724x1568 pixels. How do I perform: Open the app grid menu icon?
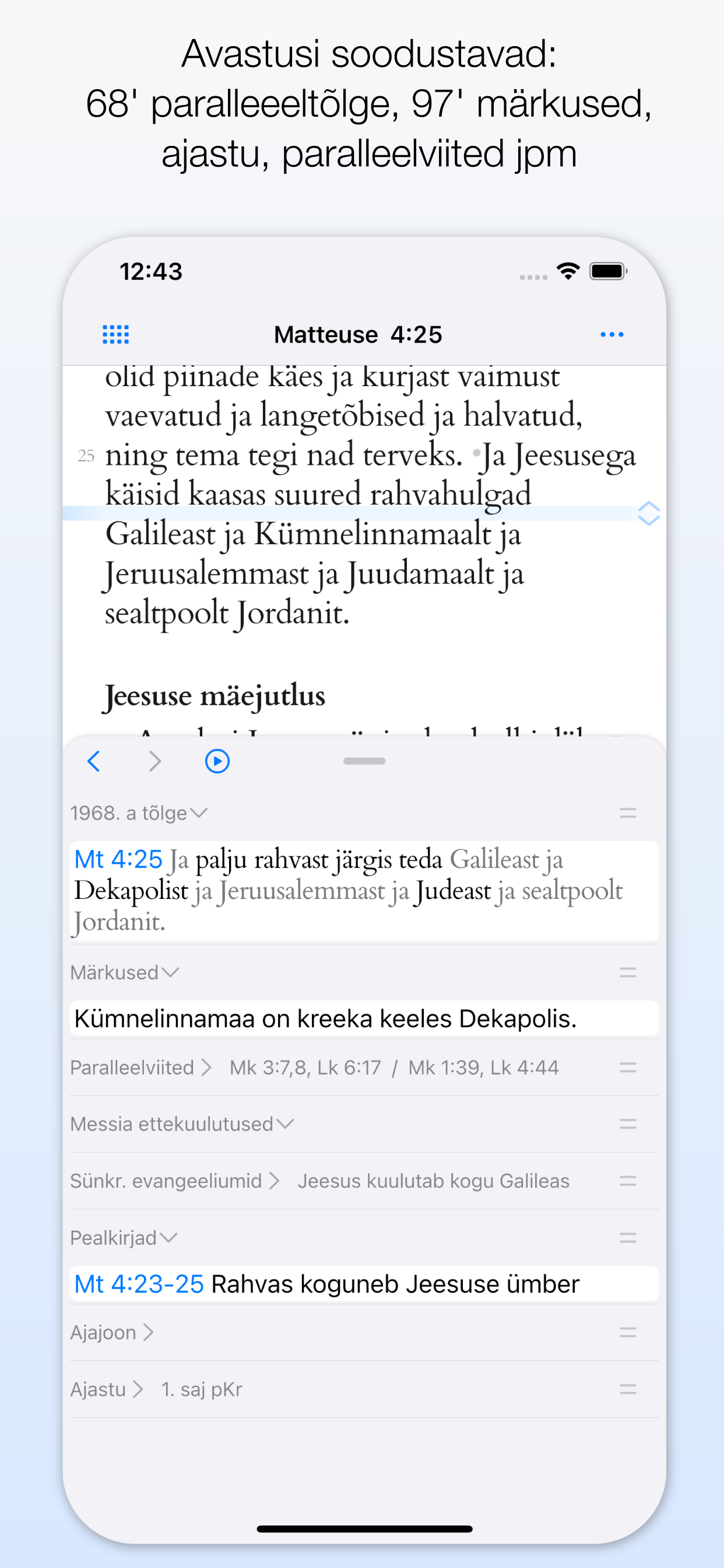coord(115,334)
